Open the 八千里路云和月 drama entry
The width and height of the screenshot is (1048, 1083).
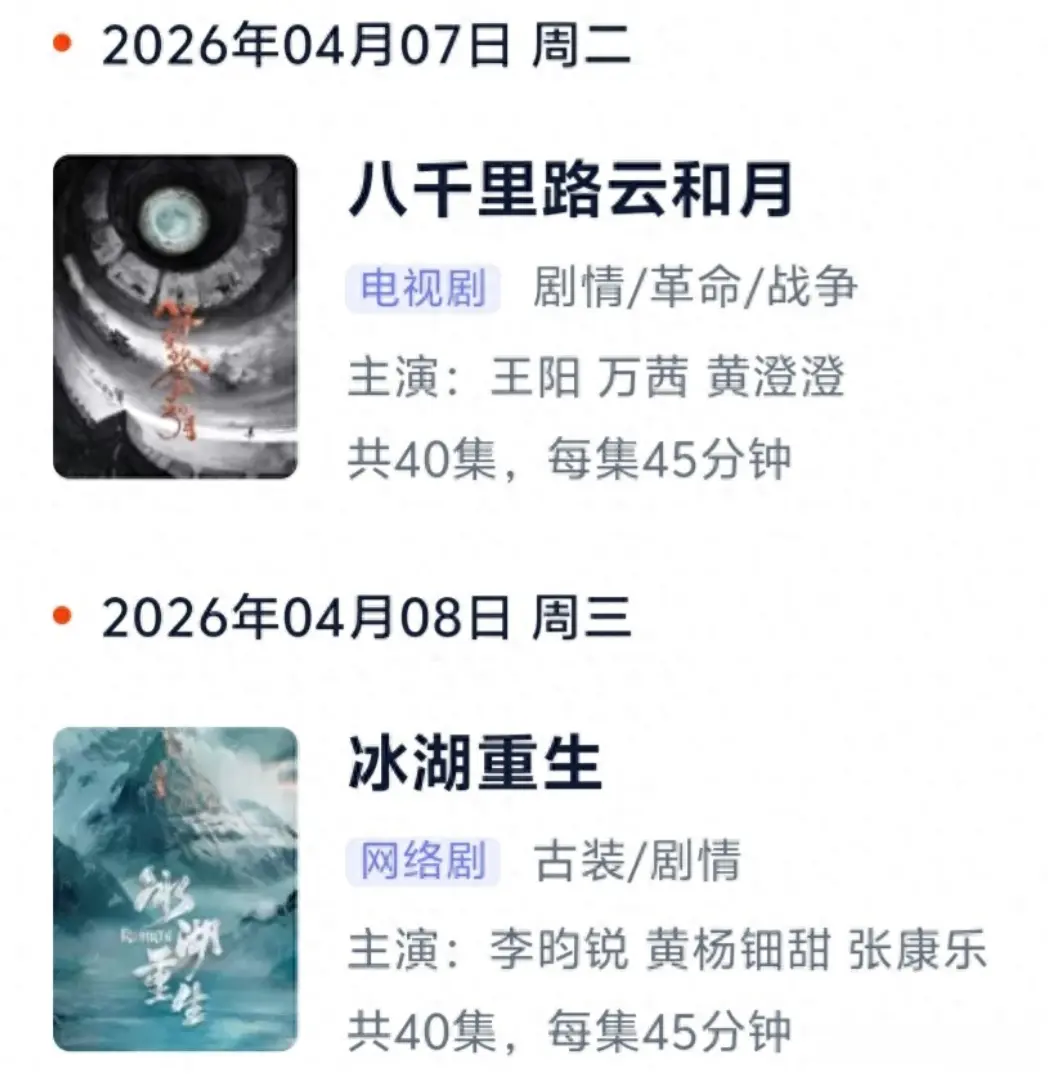coord(570,190)
